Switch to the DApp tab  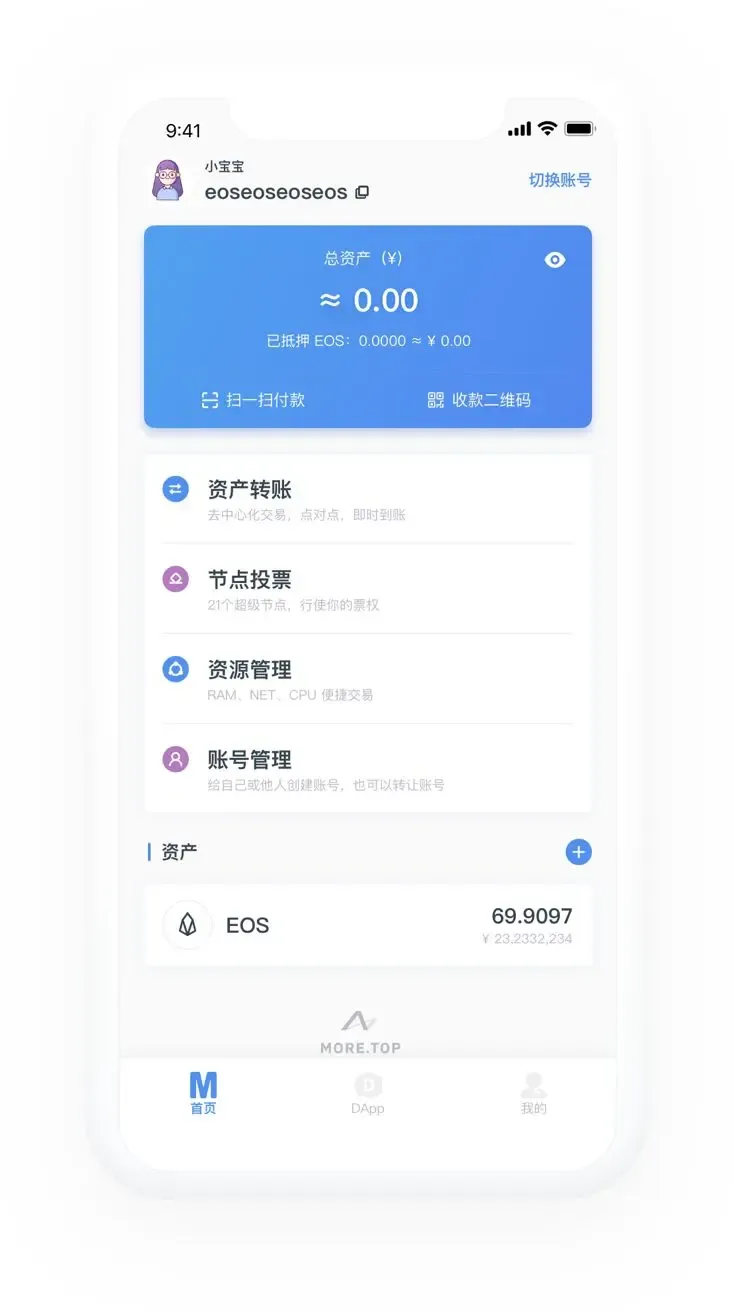368,1093
